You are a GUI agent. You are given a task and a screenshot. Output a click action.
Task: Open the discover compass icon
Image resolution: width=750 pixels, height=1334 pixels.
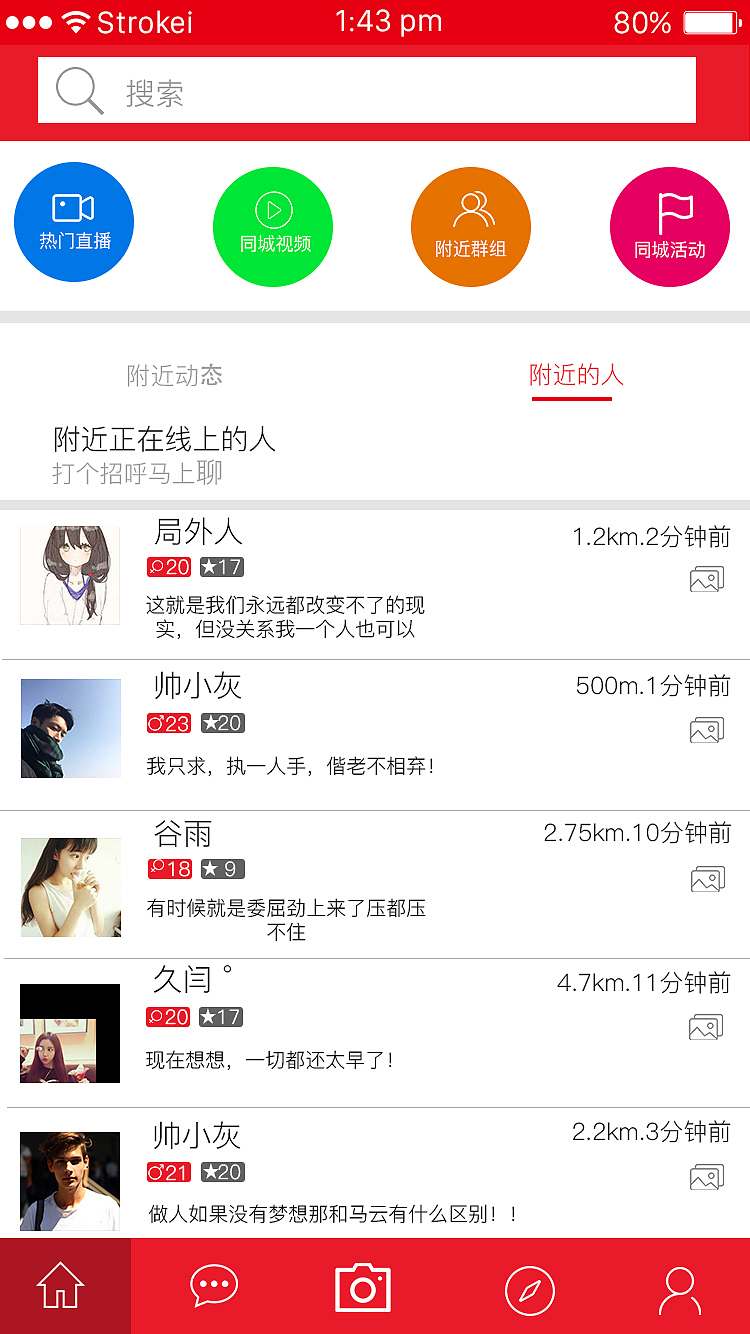click(x=529, y=1290)
